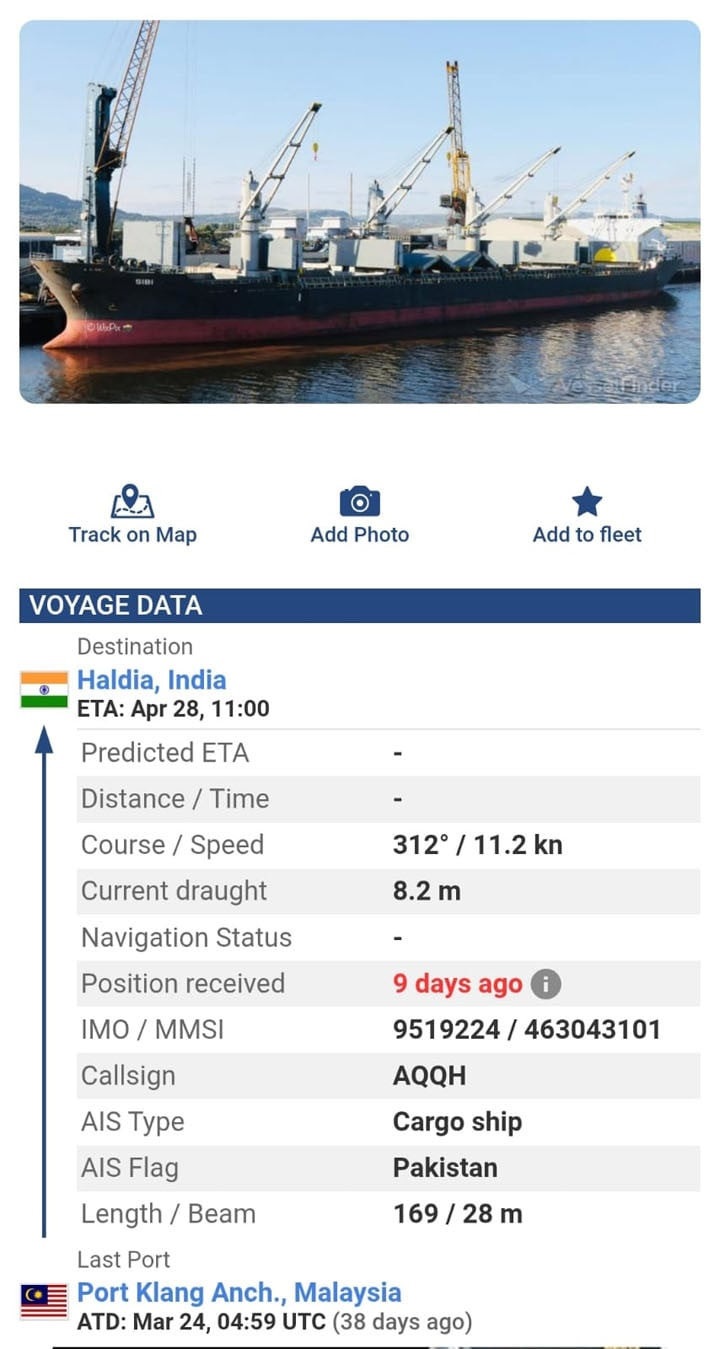Add this ship to fleet

coord(587,515)
